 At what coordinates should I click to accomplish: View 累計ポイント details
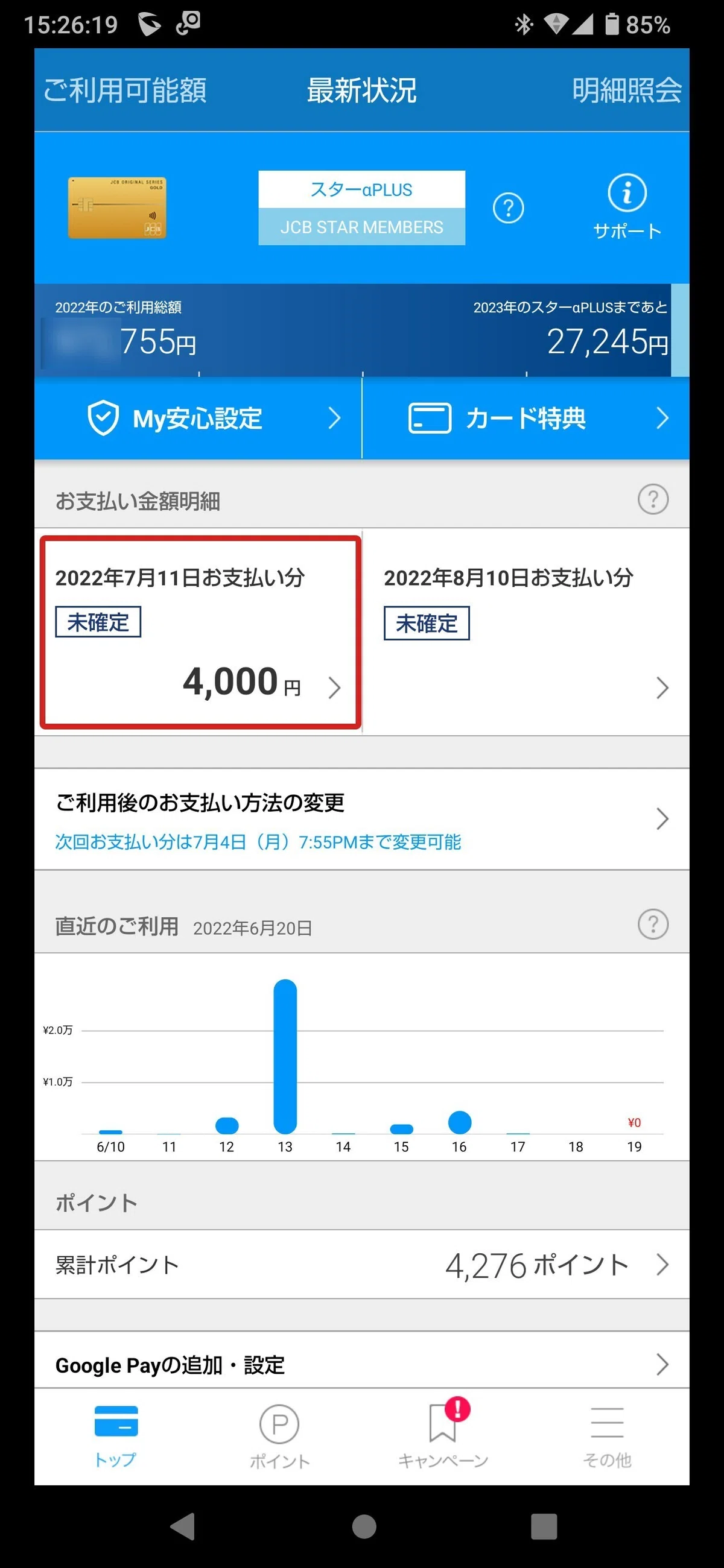click(x=361, y=1264)
